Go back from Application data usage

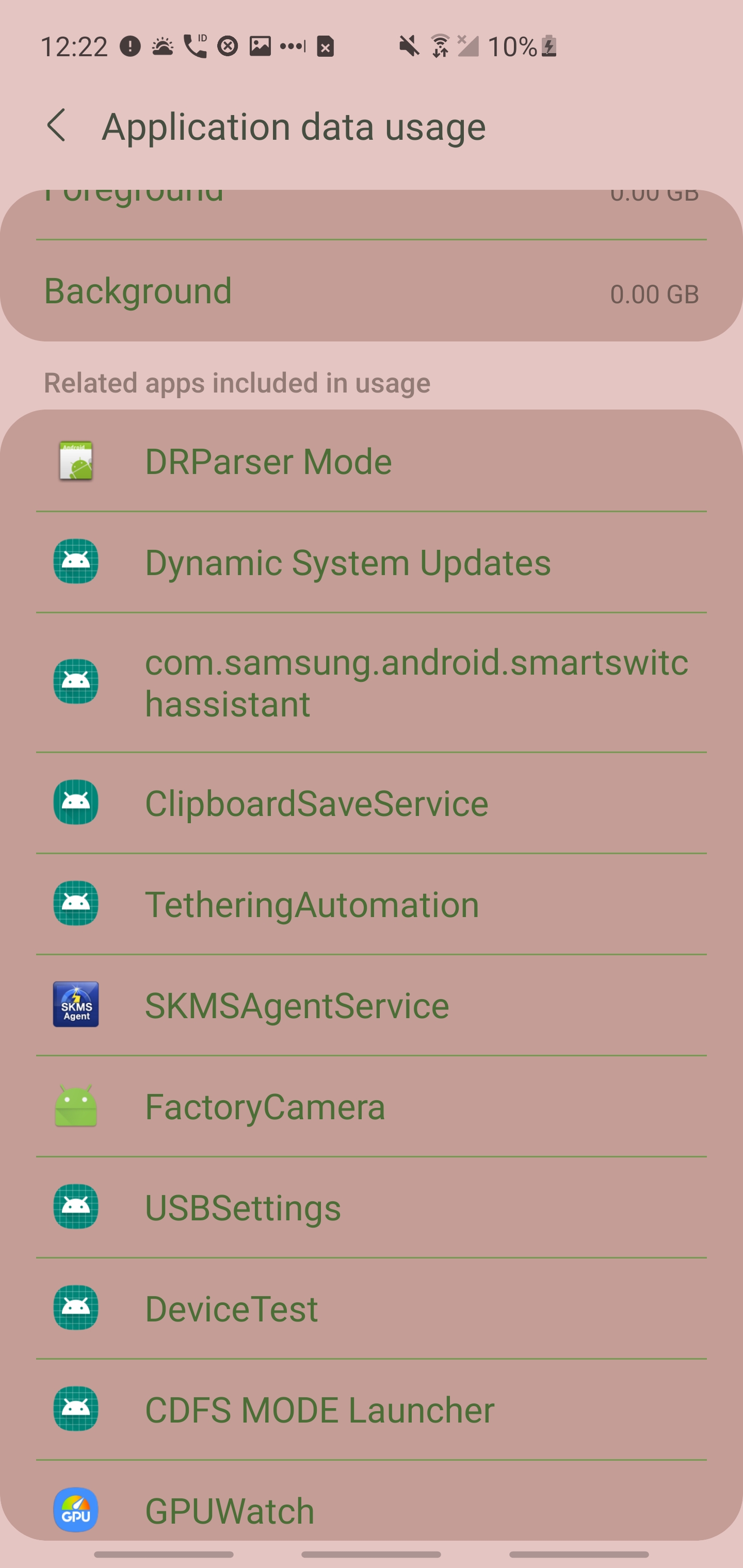57,126
